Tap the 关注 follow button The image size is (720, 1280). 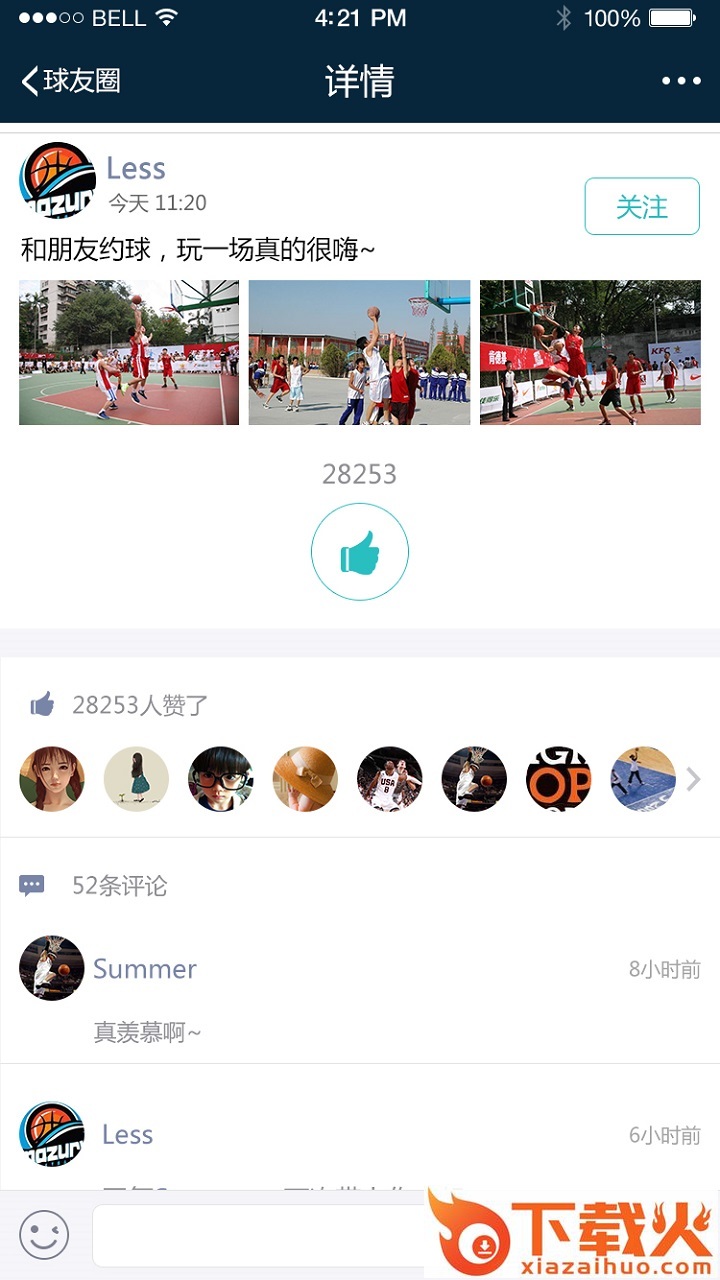pos(641,207)
